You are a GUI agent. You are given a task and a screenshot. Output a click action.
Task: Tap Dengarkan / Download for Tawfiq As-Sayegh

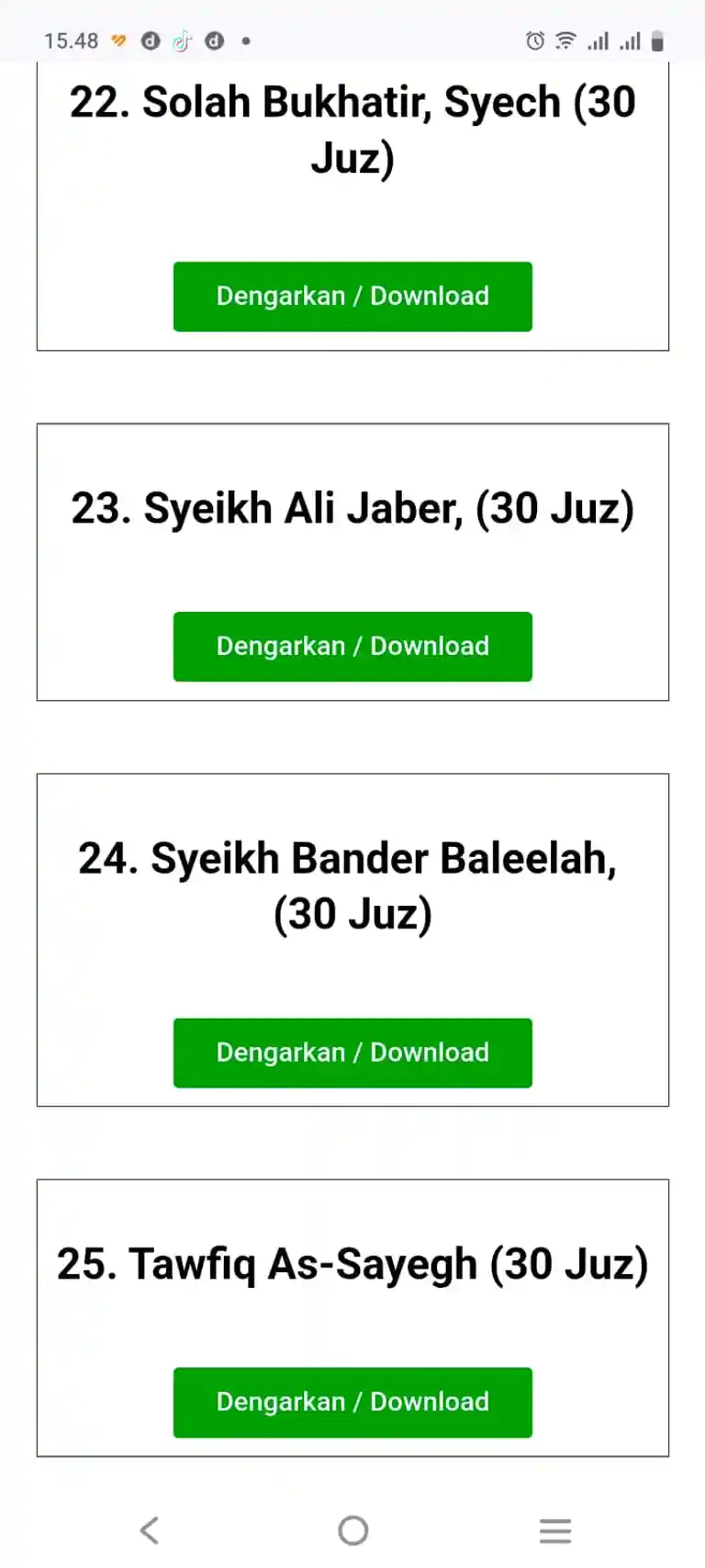(x=352, y=1402)
